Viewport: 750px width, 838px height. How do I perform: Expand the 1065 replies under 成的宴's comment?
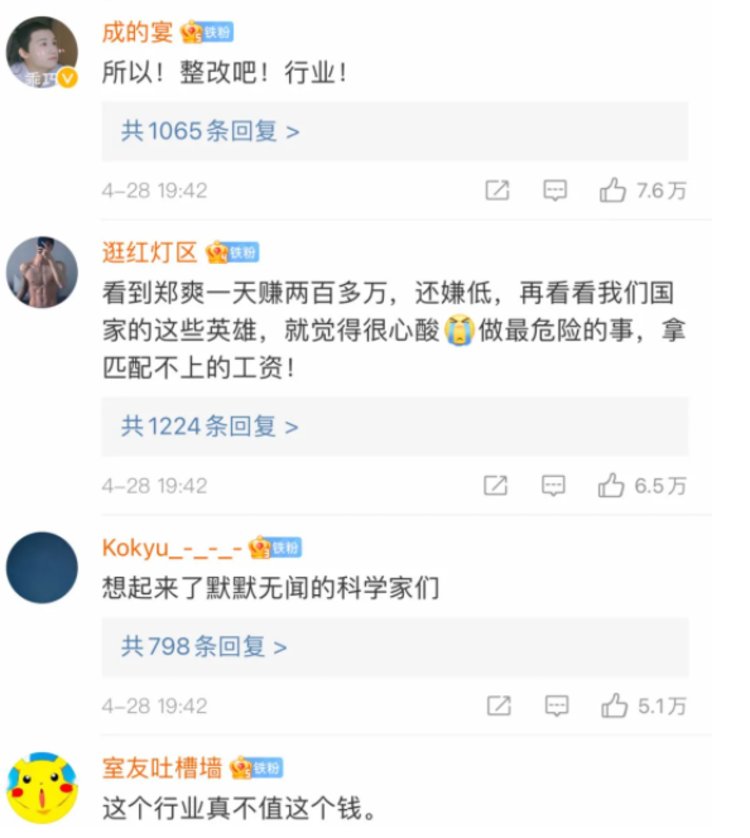[211, 131]
